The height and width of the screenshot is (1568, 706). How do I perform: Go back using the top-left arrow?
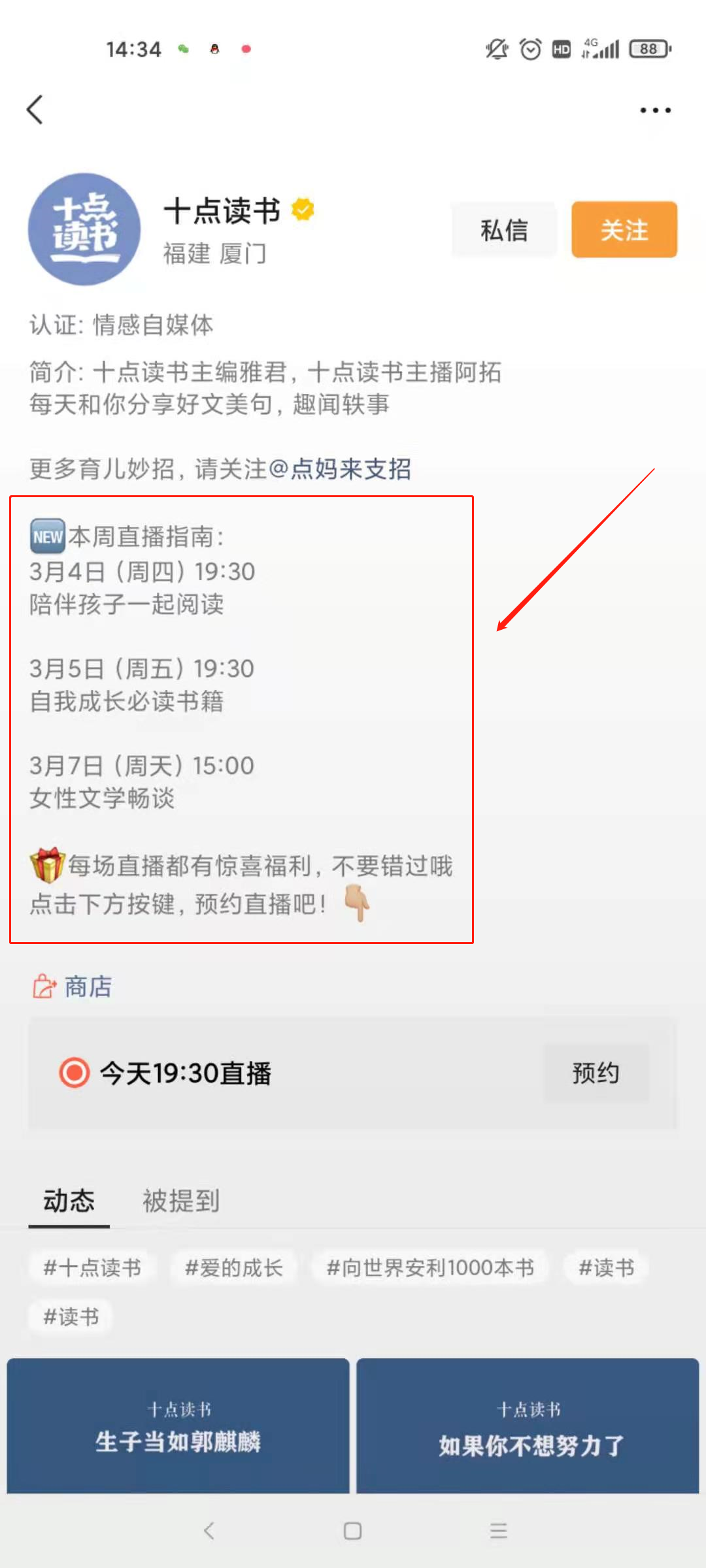coord(35,110)
